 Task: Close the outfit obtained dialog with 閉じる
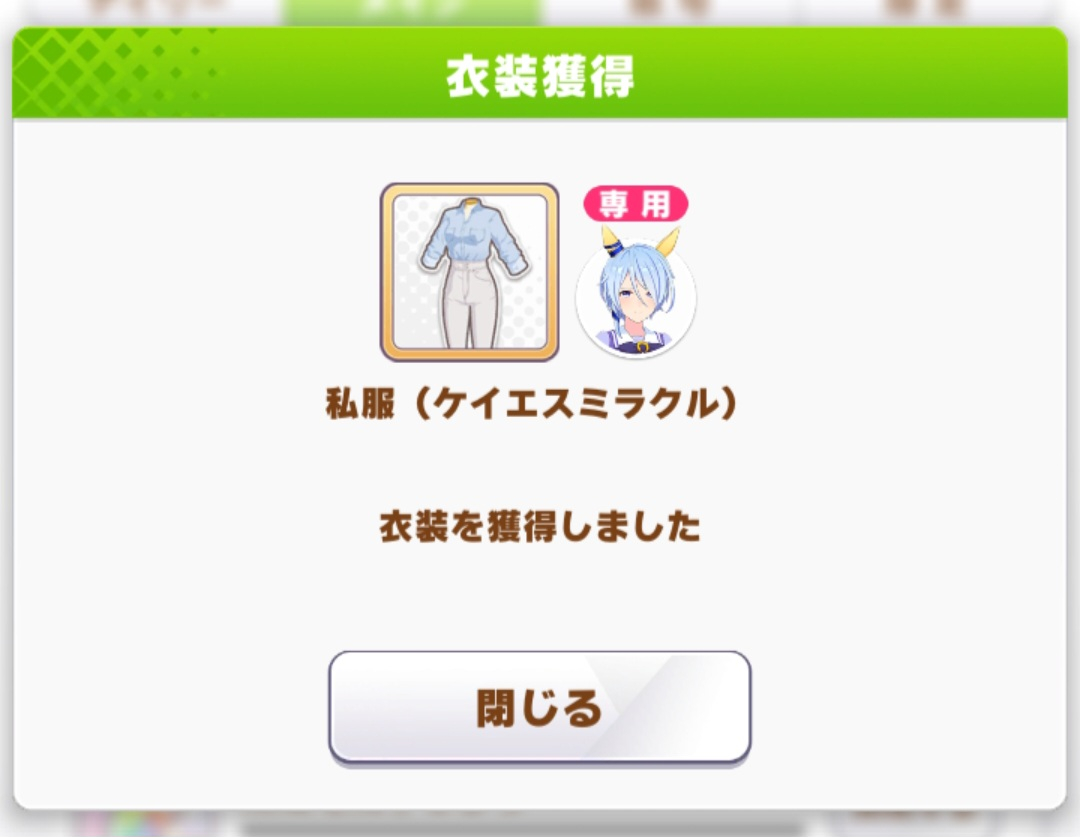(539, 707)
